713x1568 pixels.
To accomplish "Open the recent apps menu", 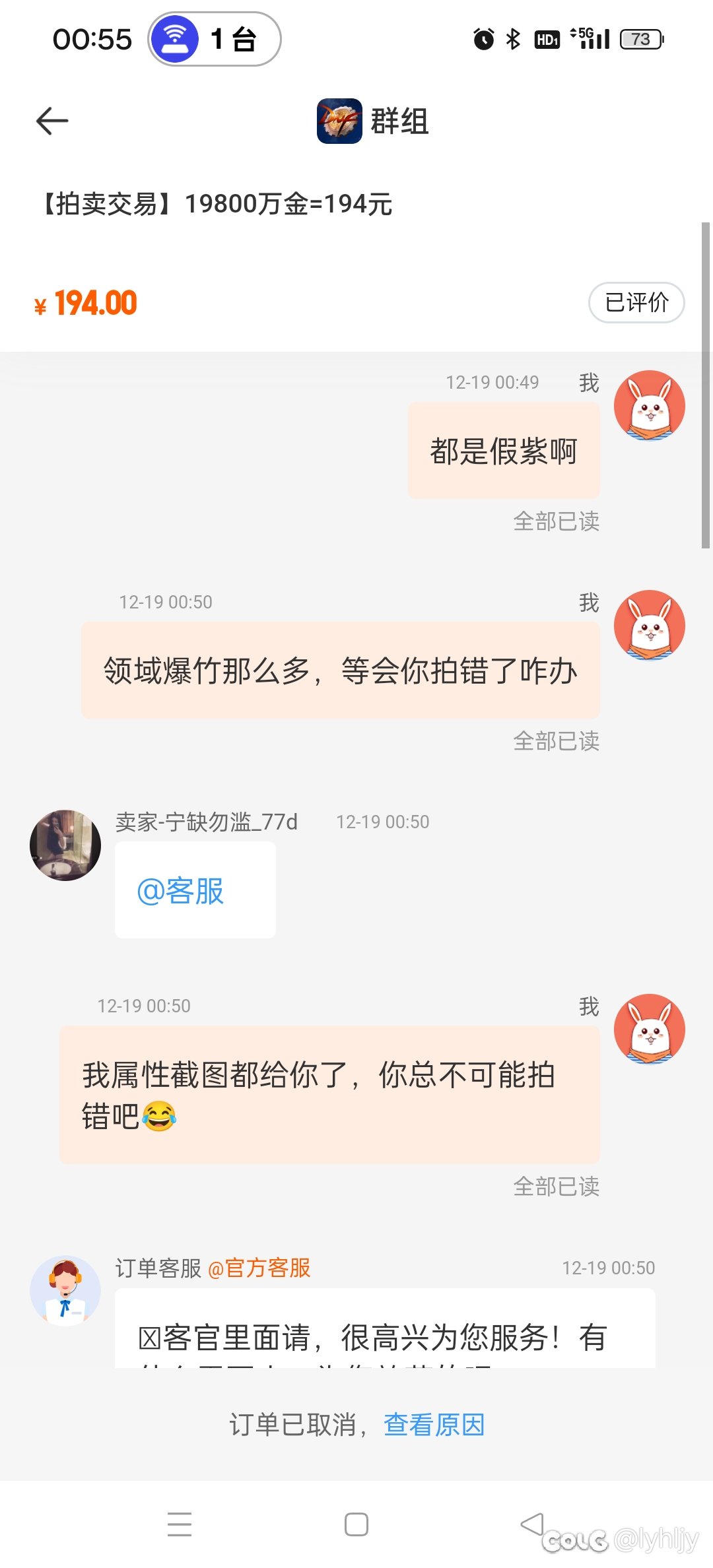I will 180,1524.
